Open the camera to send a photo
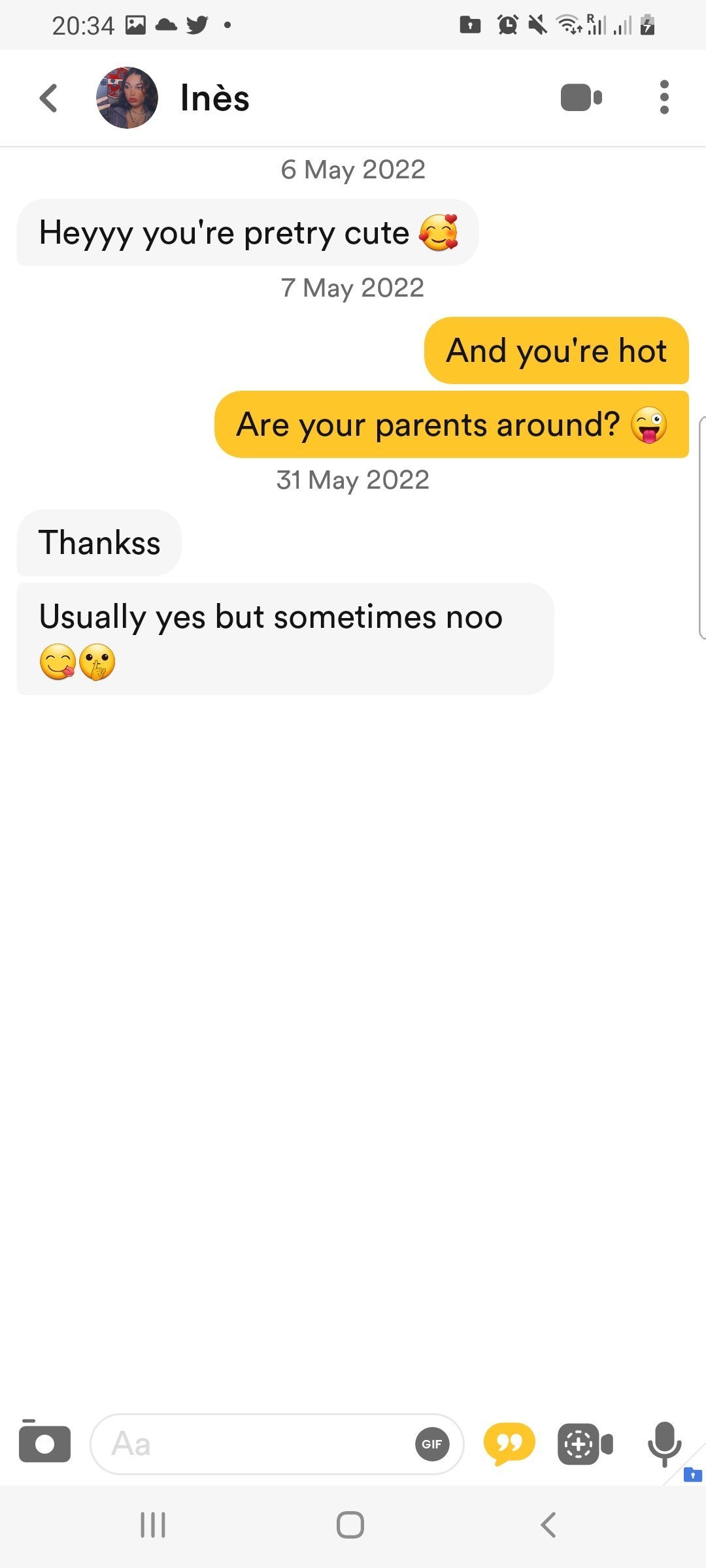706x1568 pixels. tap(44, 1443)
